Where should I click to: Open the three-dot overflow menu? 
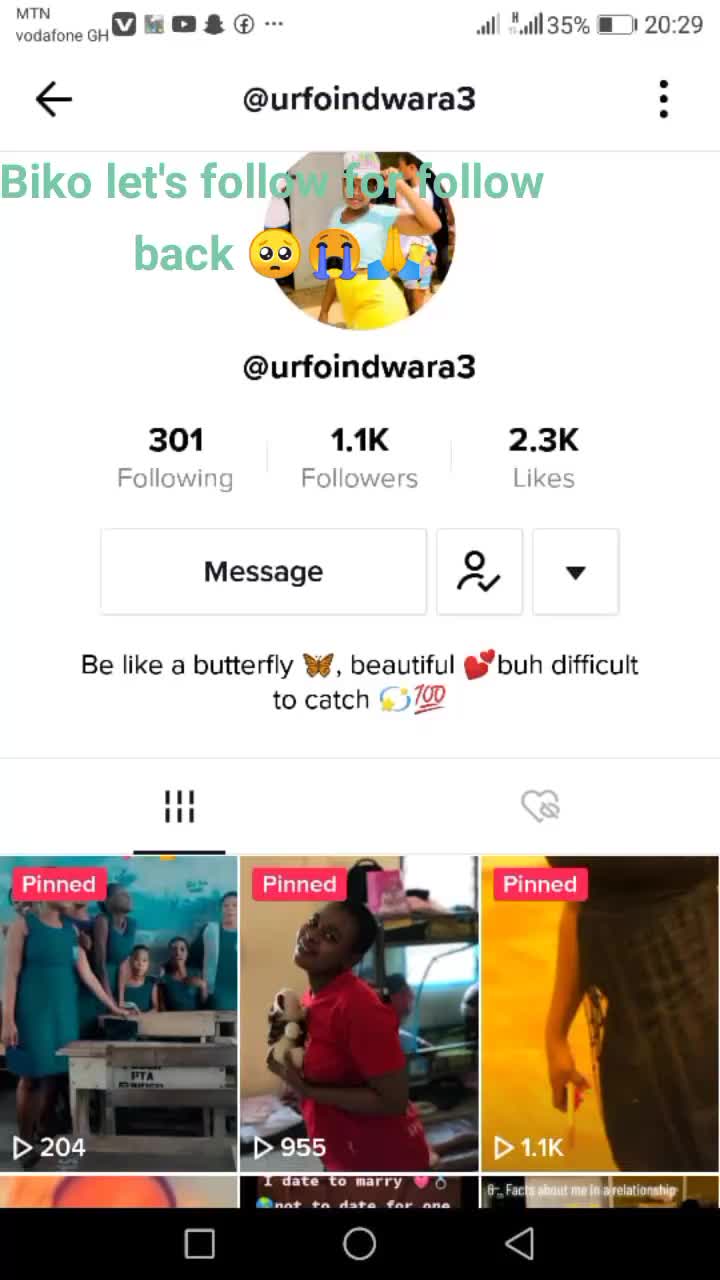click(x=663, y=99)
